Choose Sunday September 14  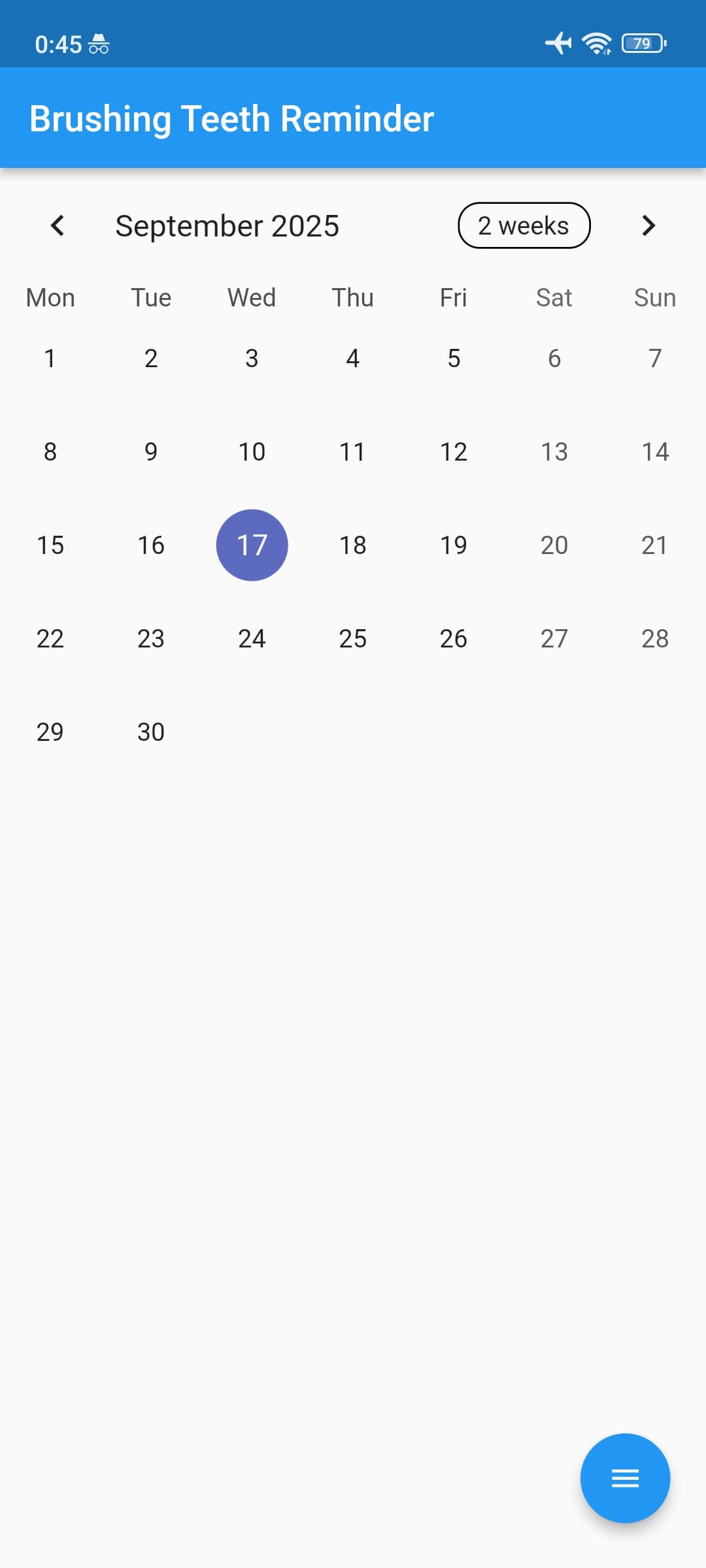[x=654, y=451]
